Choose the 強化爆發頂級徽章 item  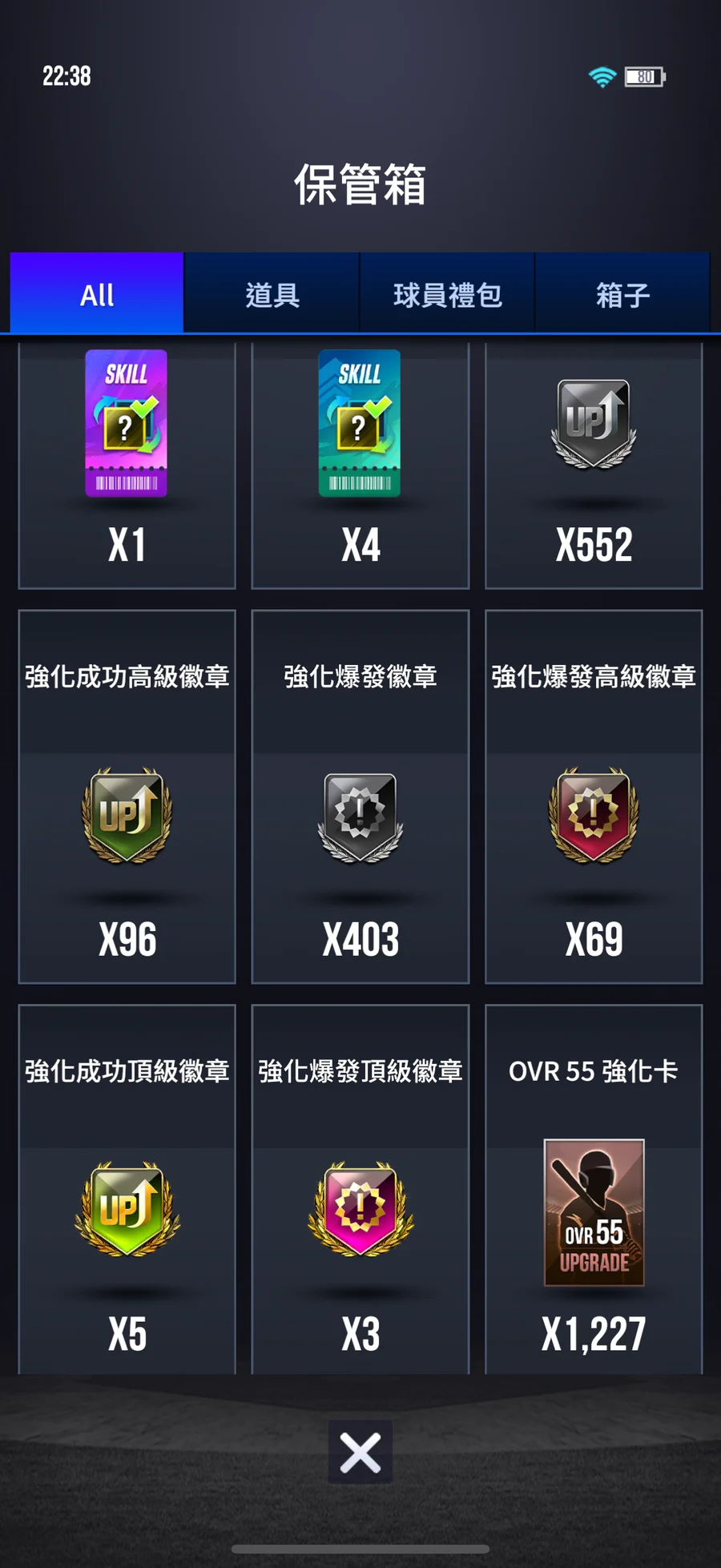(x=360, y=1190)
